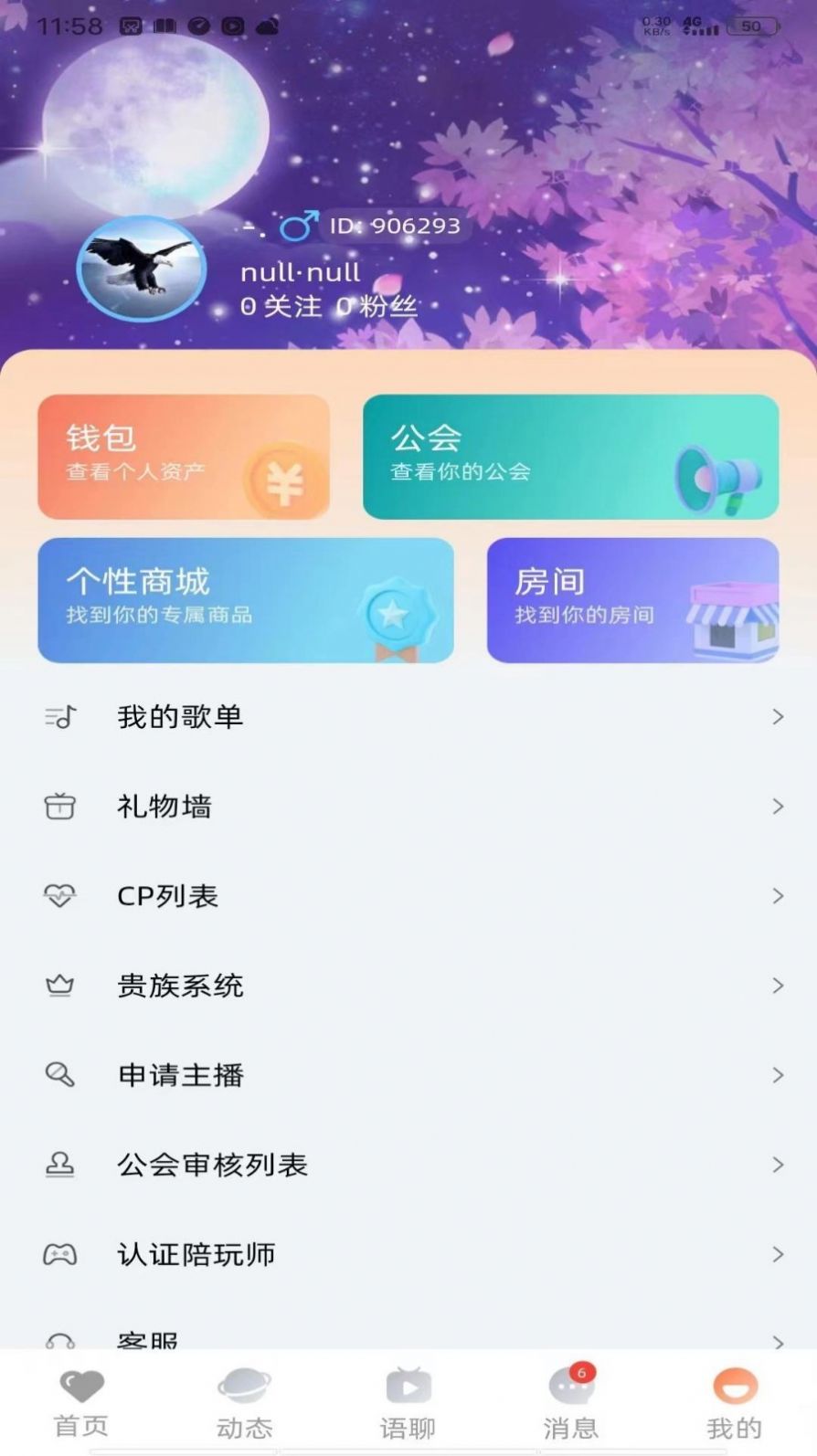Open the 钱包 wallet card
817x1456 pixels.
click(x=183, y=457)
